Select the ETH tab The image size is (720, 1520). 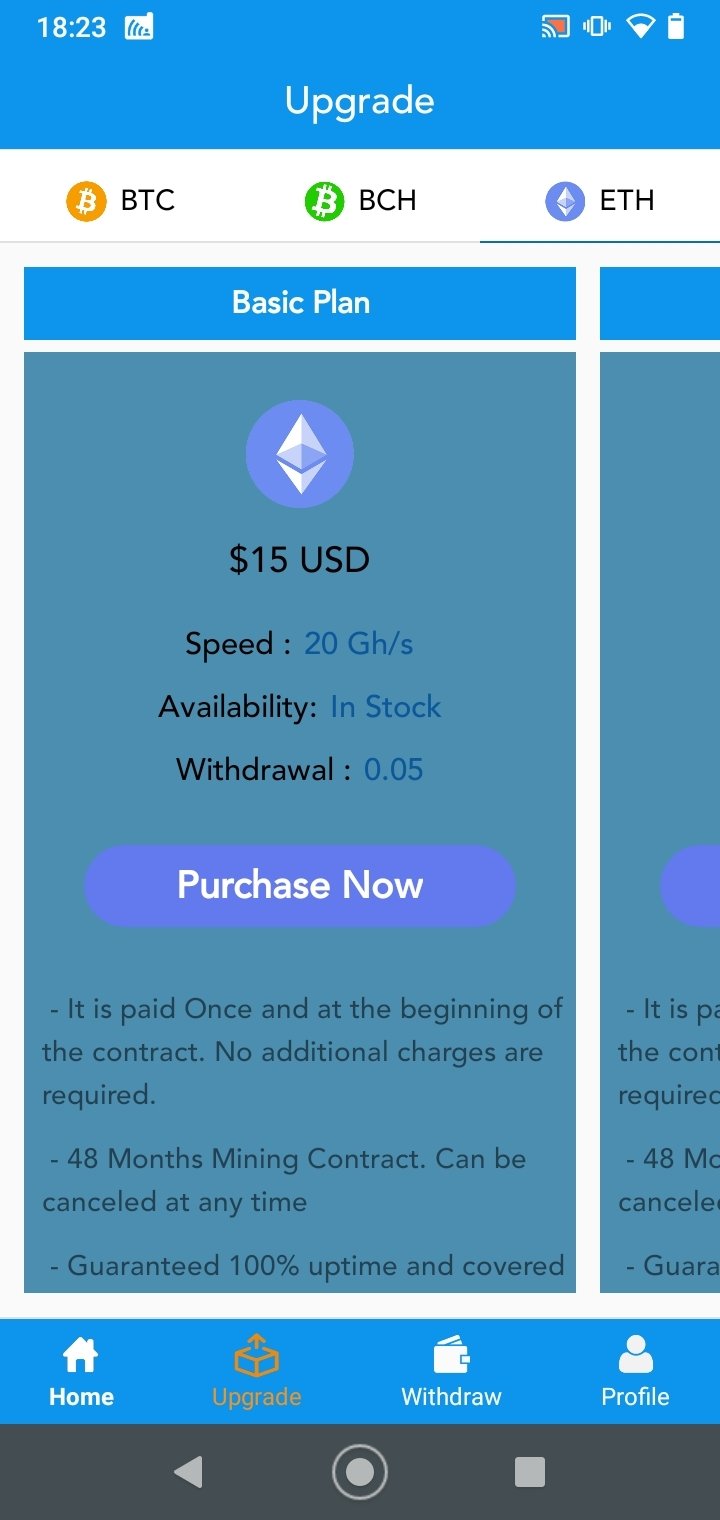click(600, 200)
